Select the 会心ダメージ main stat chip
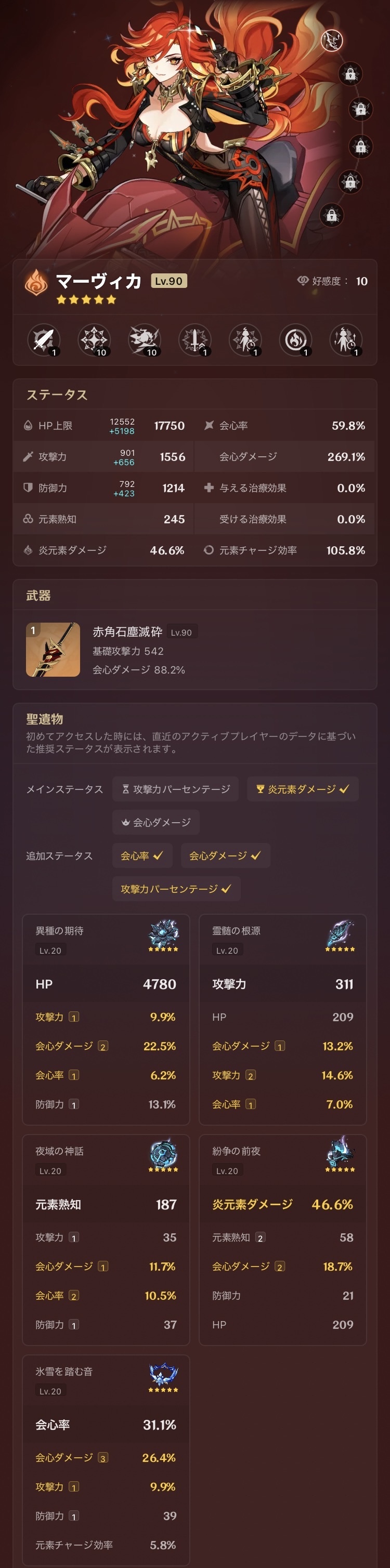This screenshot has width=390, height=1568. pos(156,822)
